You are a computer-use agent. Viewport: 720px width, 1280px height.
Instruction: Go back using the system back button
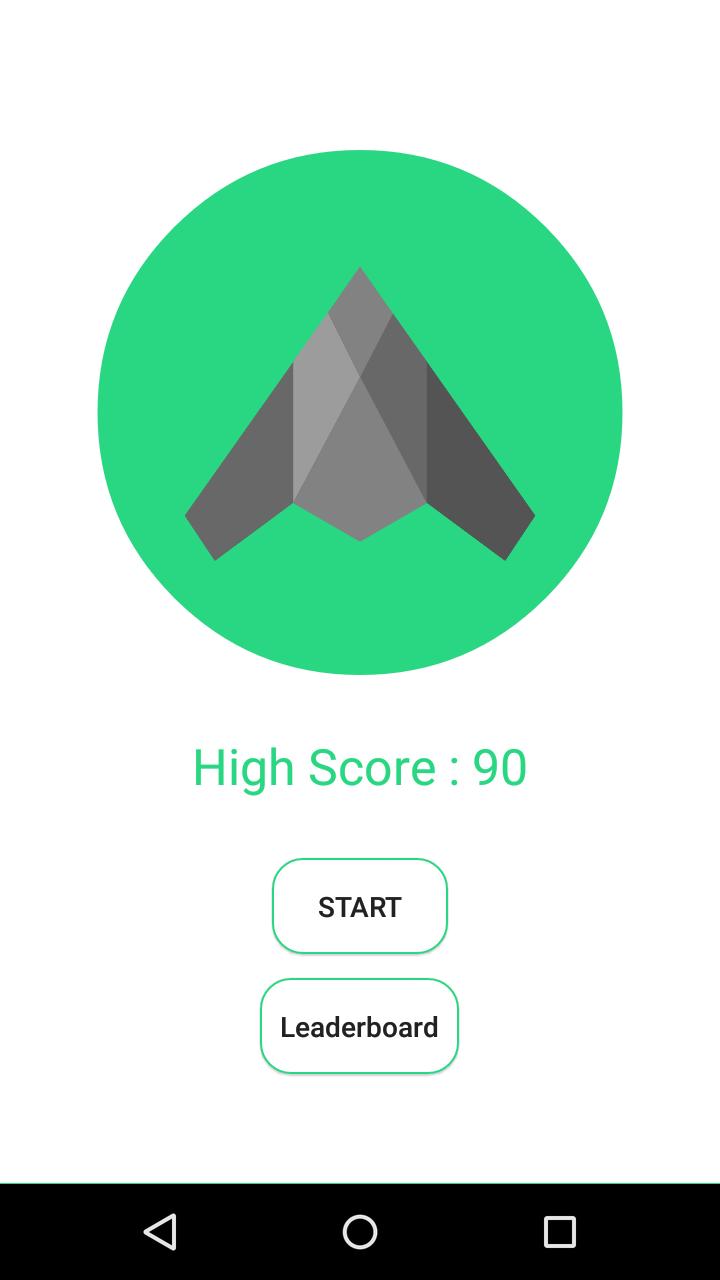point(160,1231)
